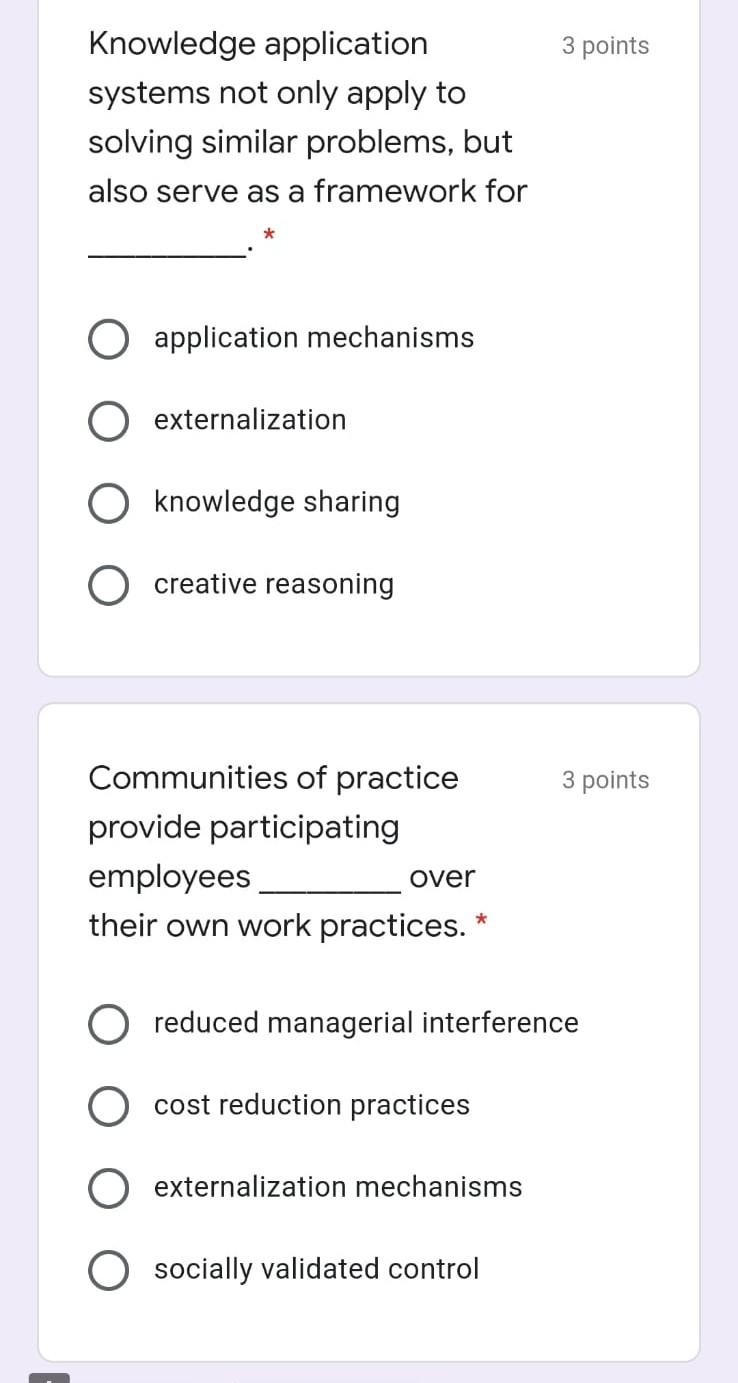Select the "creative reasoning" option
738x1383 pixels.
tap(109, 585)
